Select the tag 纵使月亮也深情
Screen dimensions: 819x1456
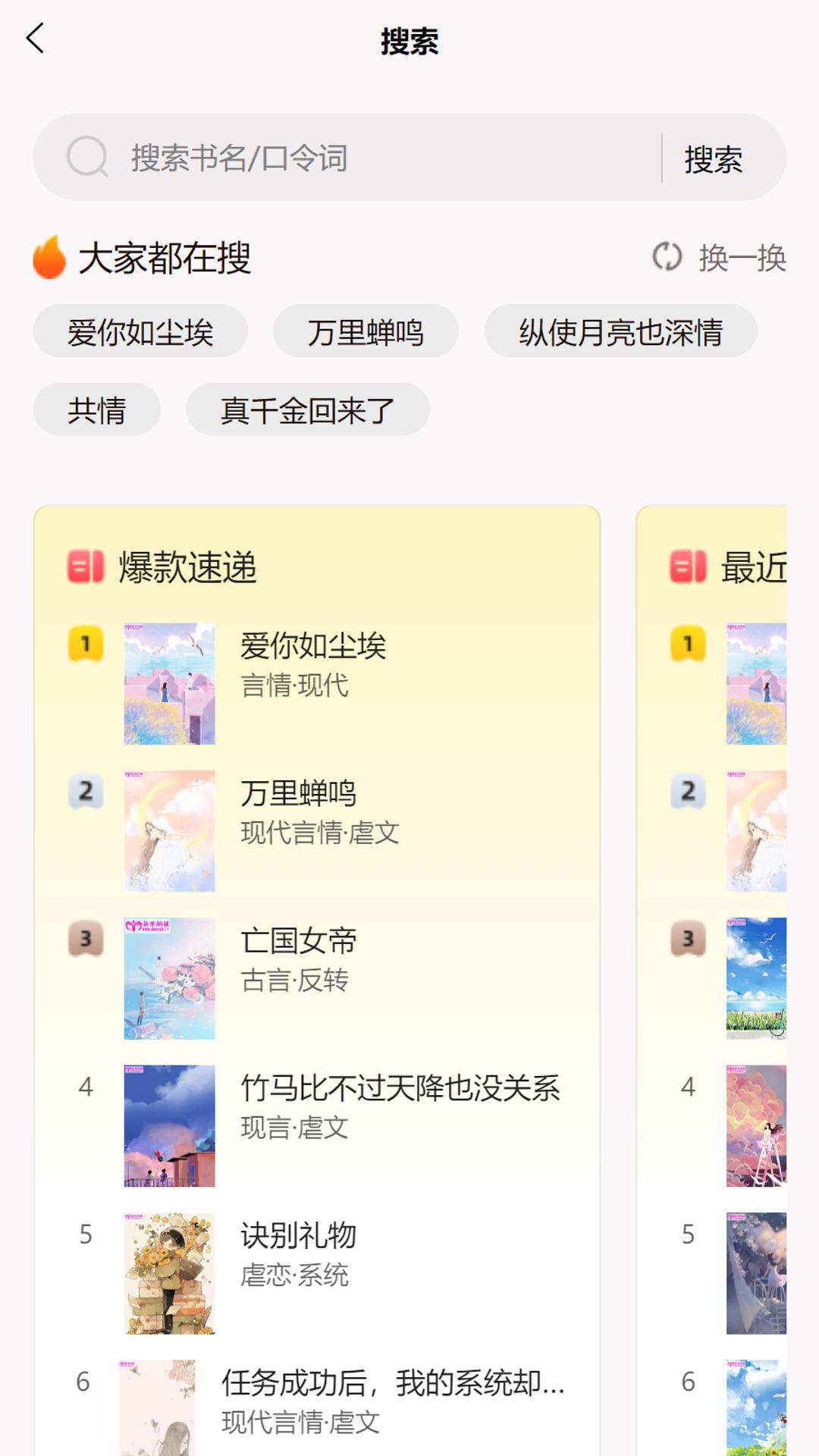coord(621,331)
